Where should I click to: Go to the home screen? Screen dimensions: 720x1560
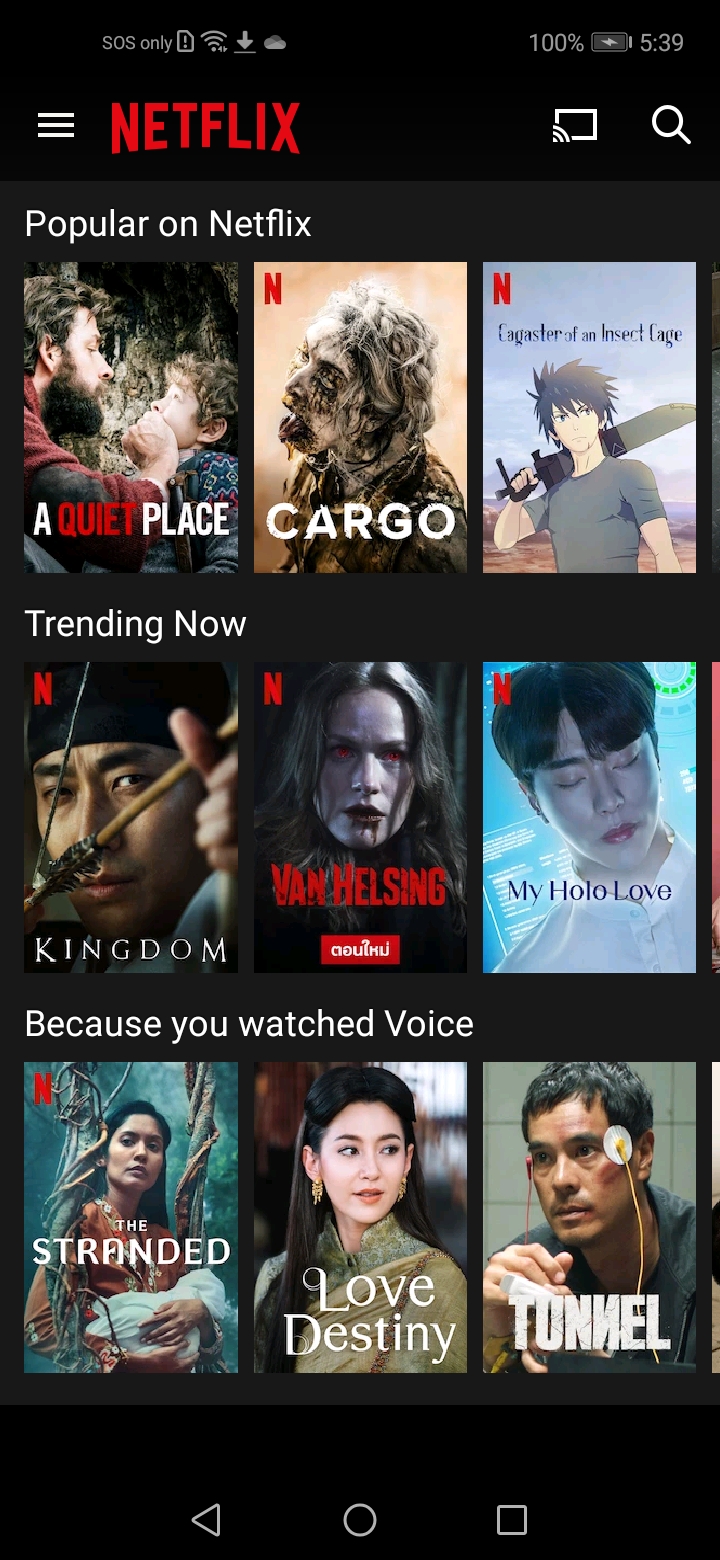coord(360,1520)
